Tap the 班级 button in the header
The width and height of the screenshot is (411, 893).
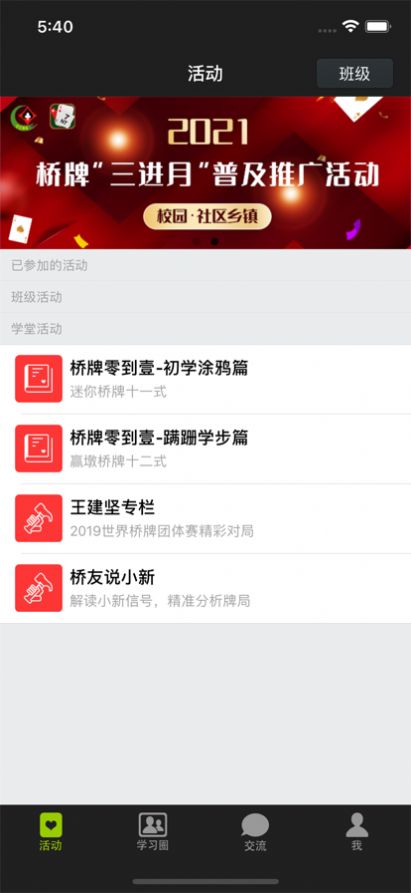(x=355, y=73)
